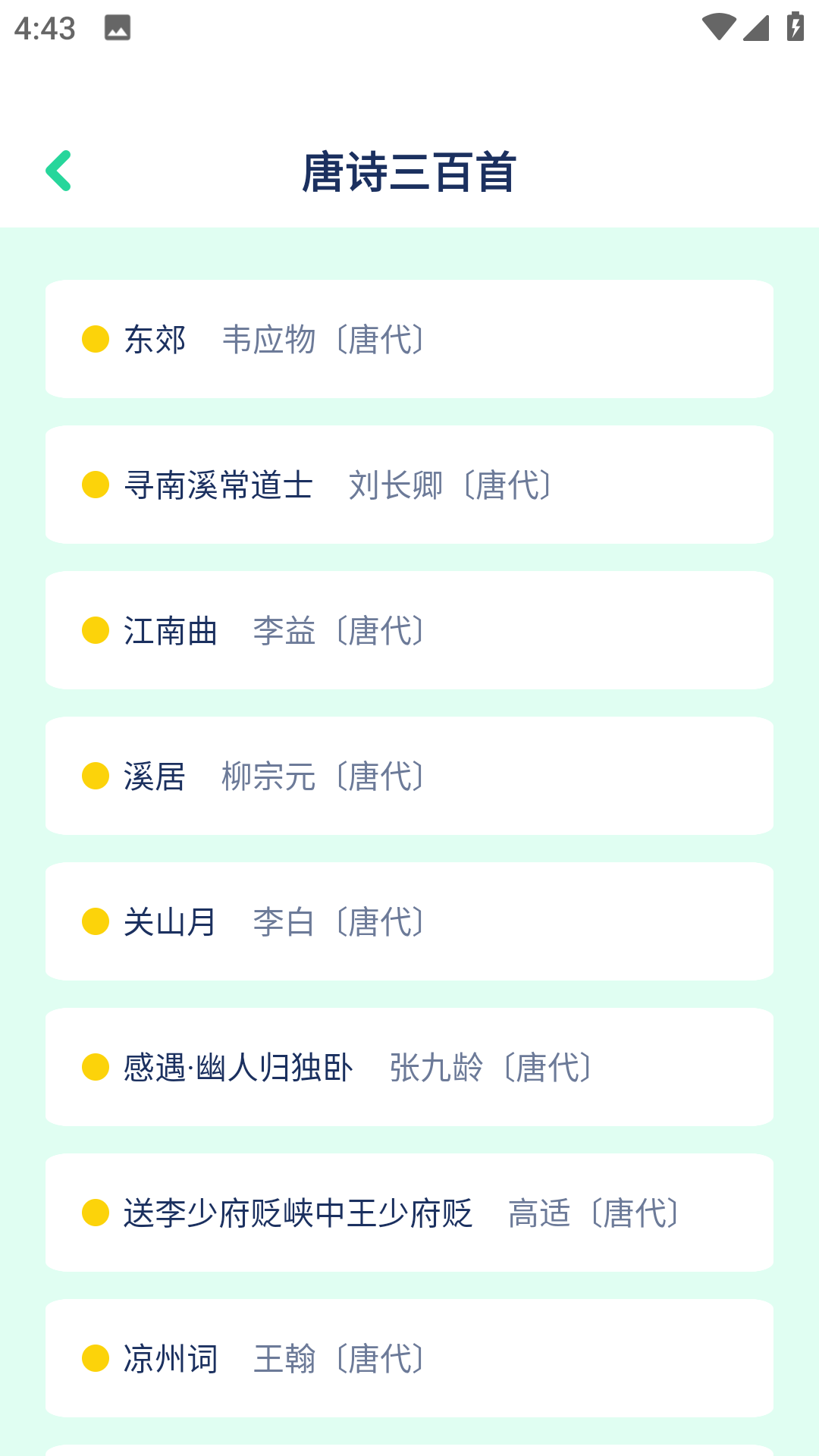
Task: Open 送李少府贬峡中王少府贬 by 高适
Action: pos(409,1213)
